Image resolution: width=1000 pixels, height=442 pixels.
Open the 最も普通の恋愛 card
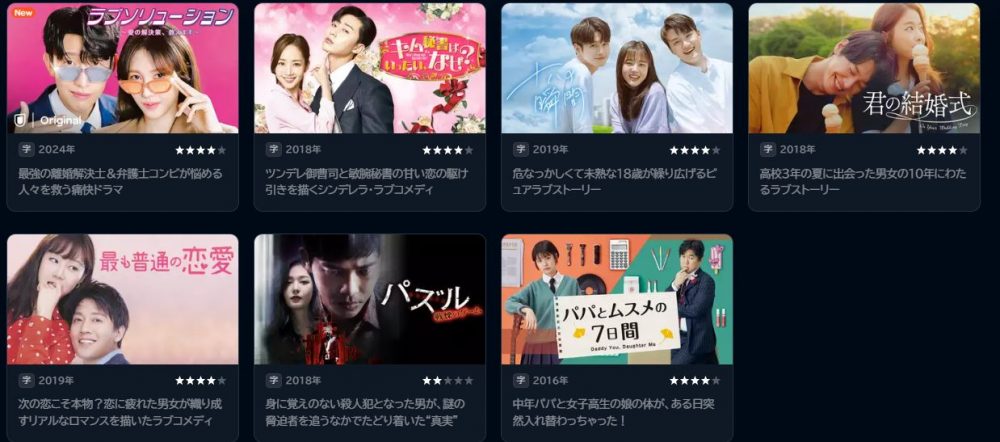[x=122, y=300]
